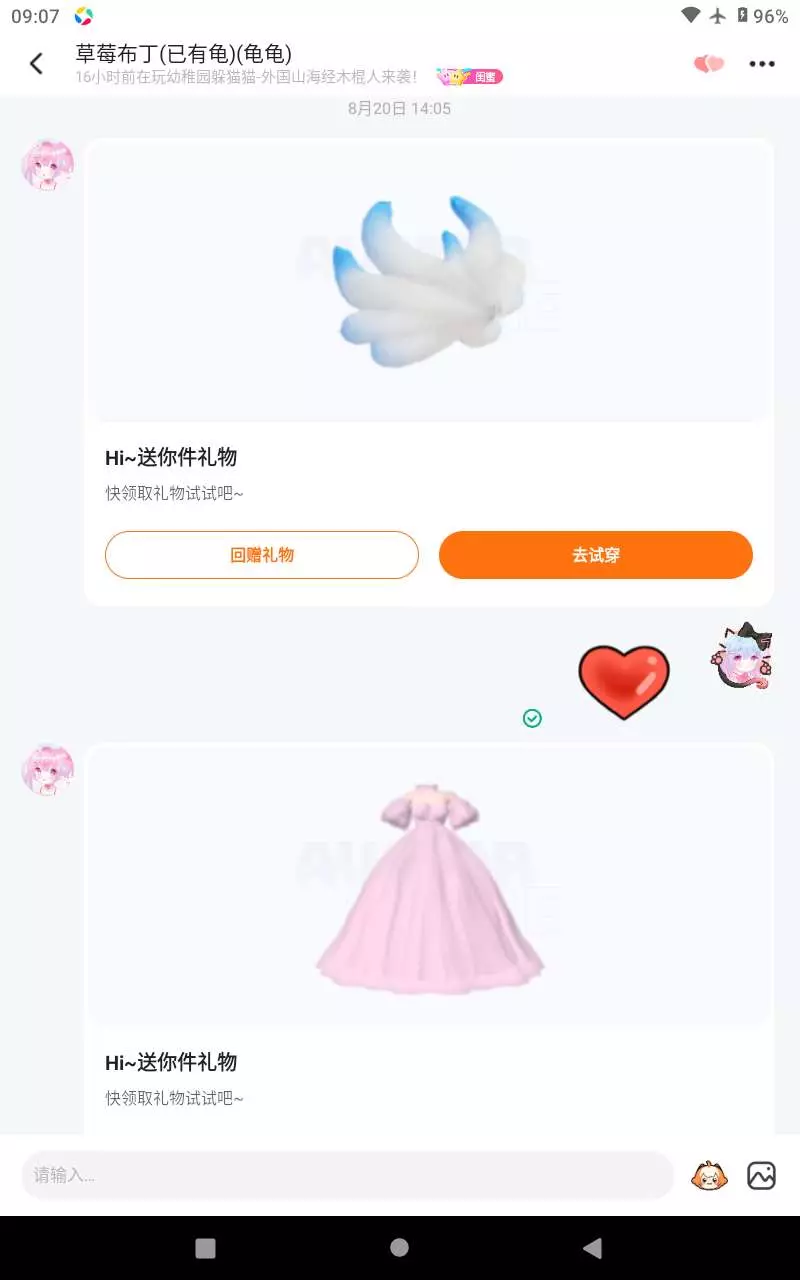This screenshot has height=1280, width=800.
Task: Open my own avatar beside the heart
Action: point(742,658)
